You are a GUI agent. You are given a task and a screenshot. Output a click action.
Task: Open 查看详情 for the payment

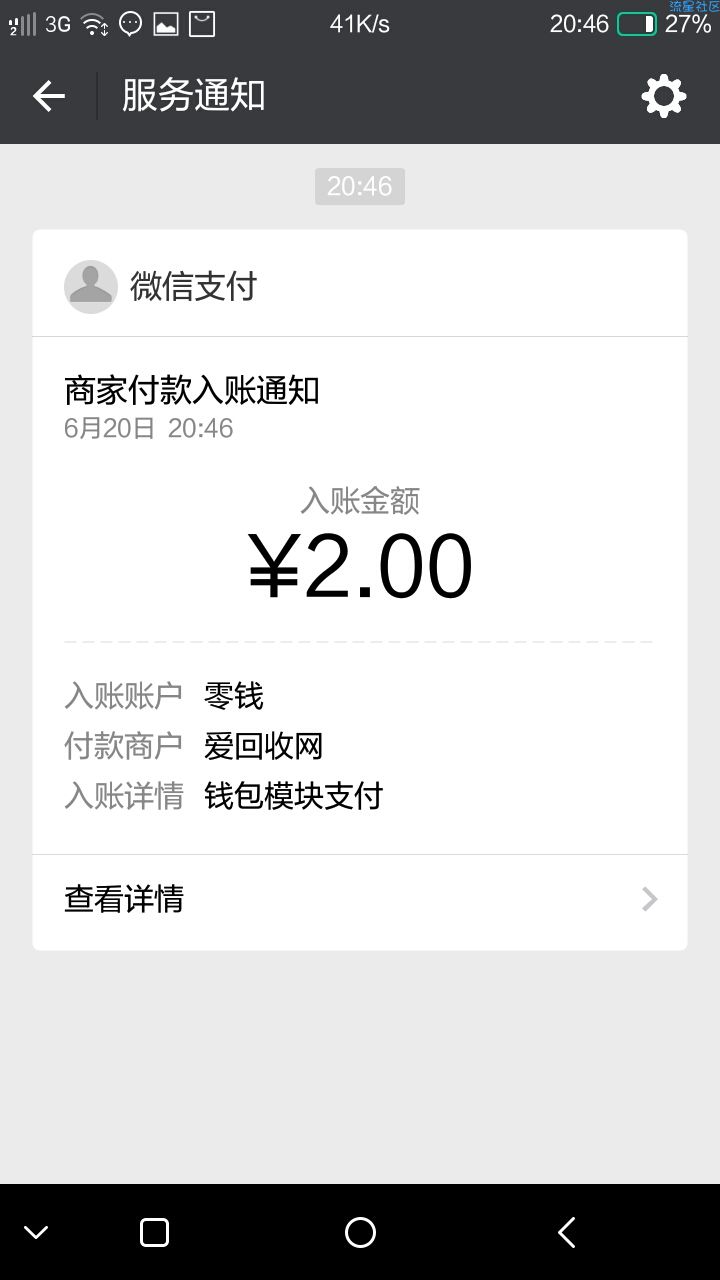coord(360,899)
